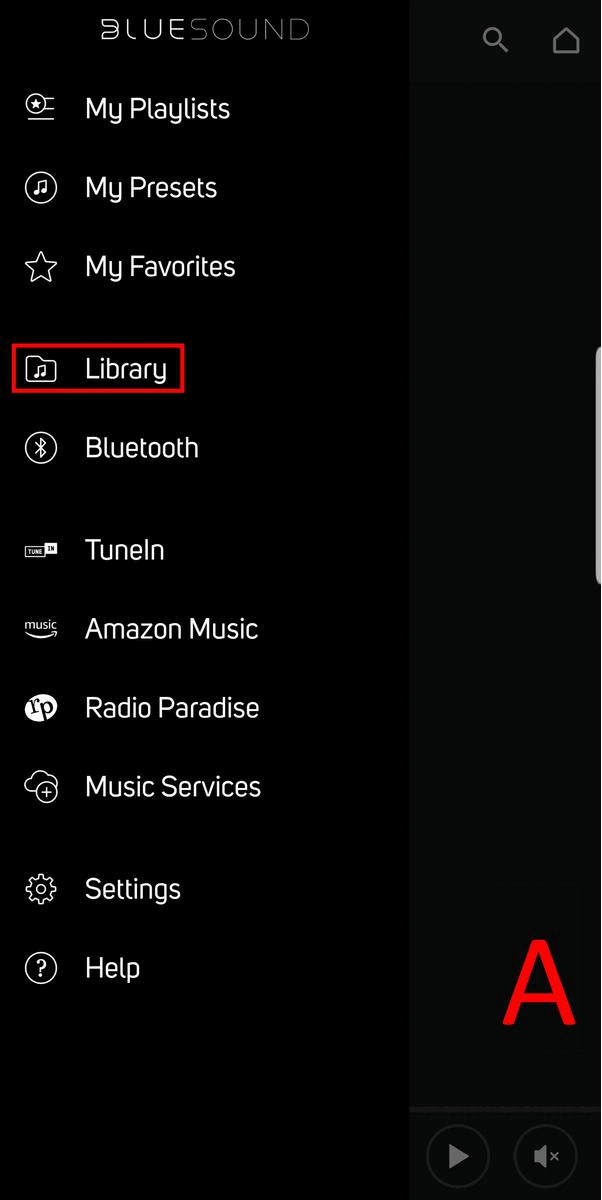The width and height of the screenshot is (602, 1200).
Task: Open My Playlists
Action: click(128, 108)
